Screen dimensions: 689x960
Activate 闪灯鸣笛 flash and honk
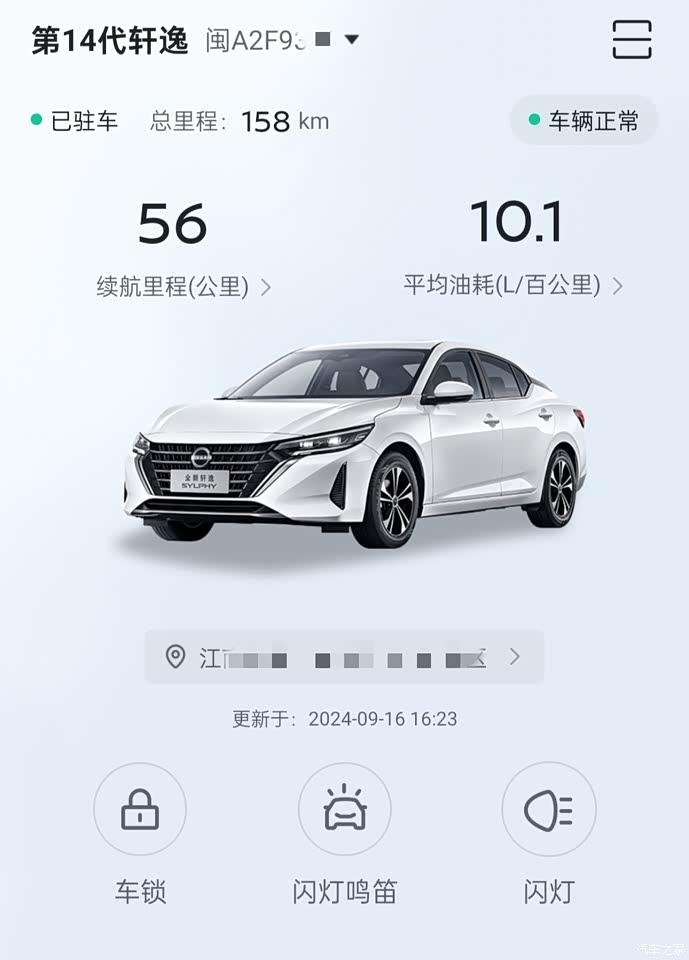tap(345, 810)
